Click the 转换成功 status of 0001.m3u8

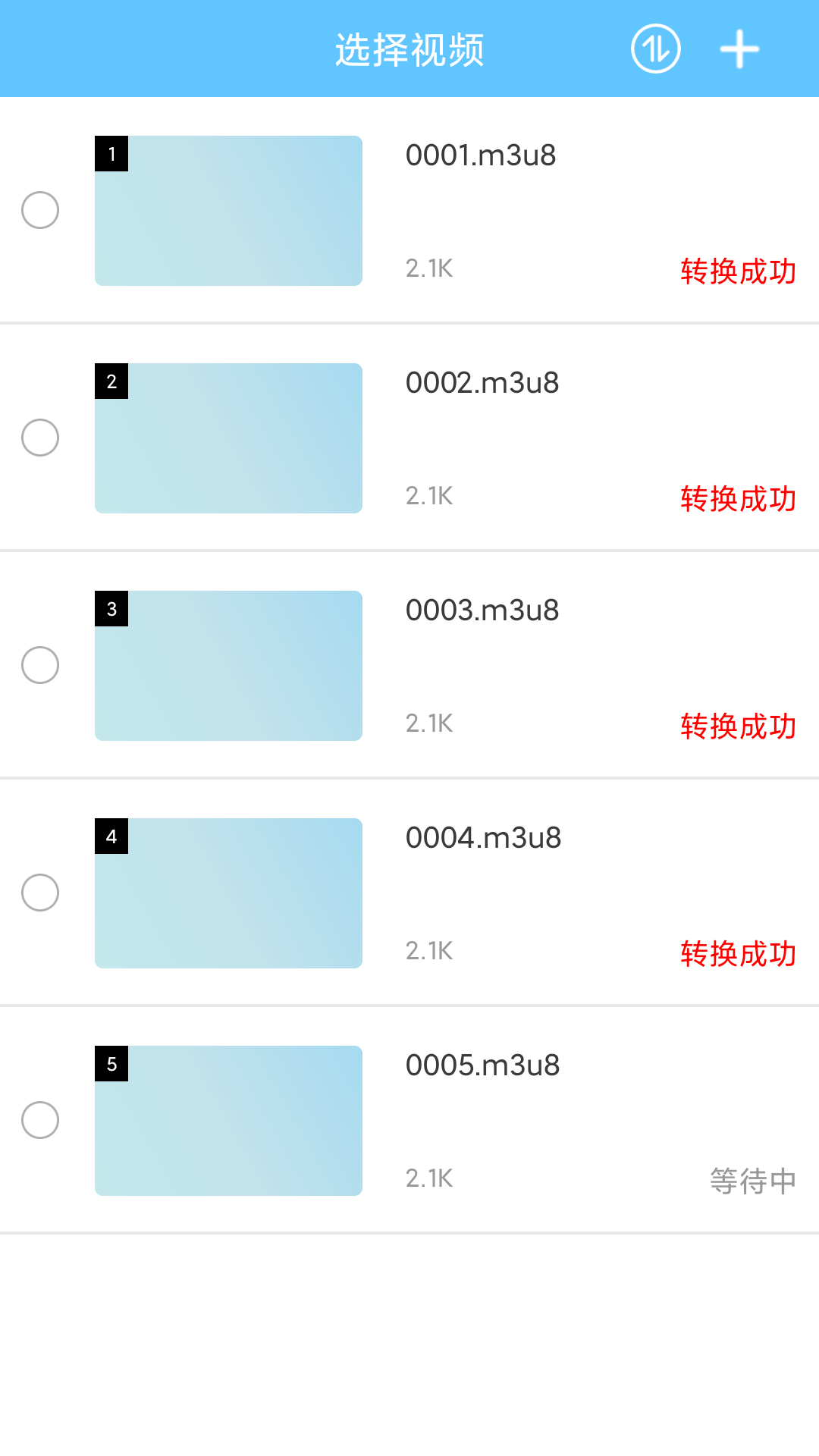click(x=738, y=271)
